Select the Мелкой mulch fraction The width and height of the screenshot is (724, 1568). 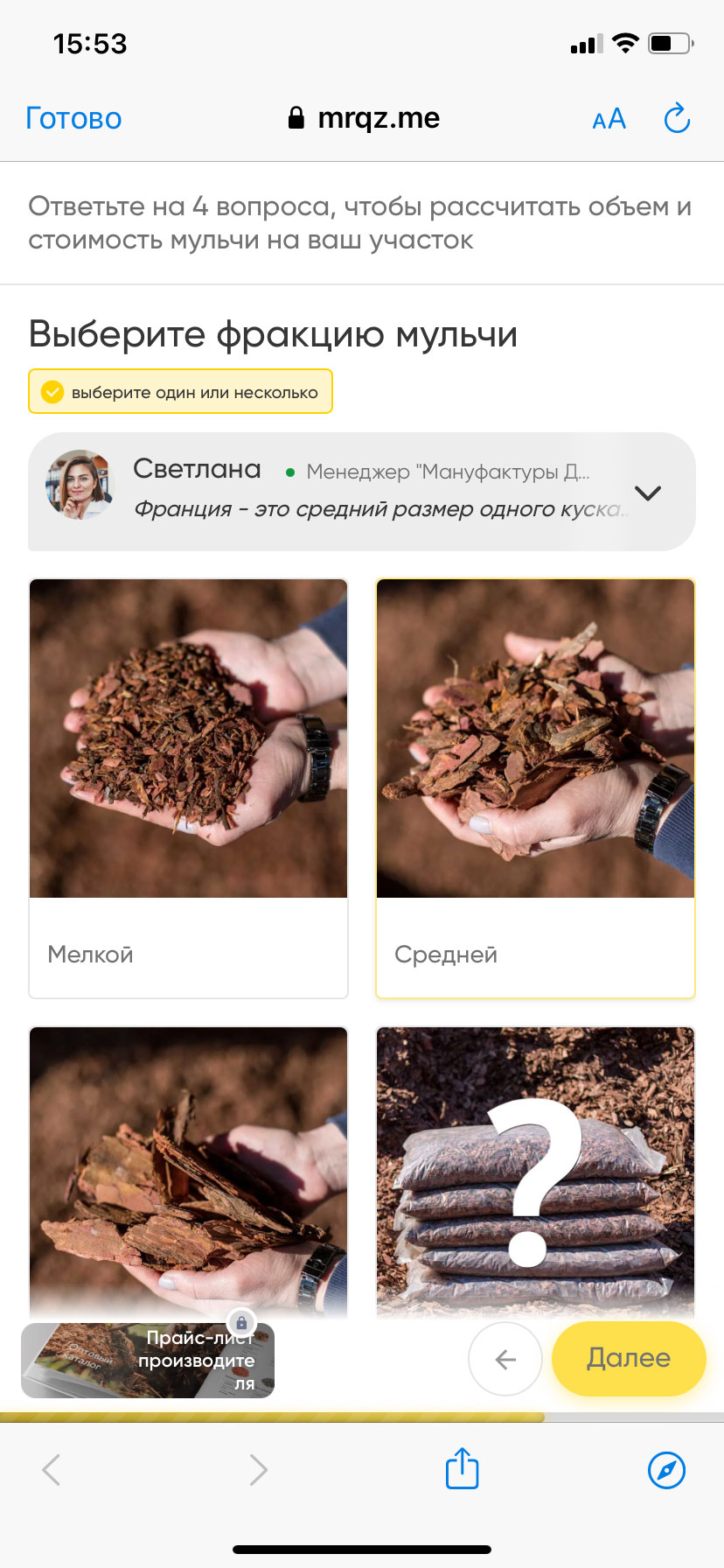coord(188,787)
